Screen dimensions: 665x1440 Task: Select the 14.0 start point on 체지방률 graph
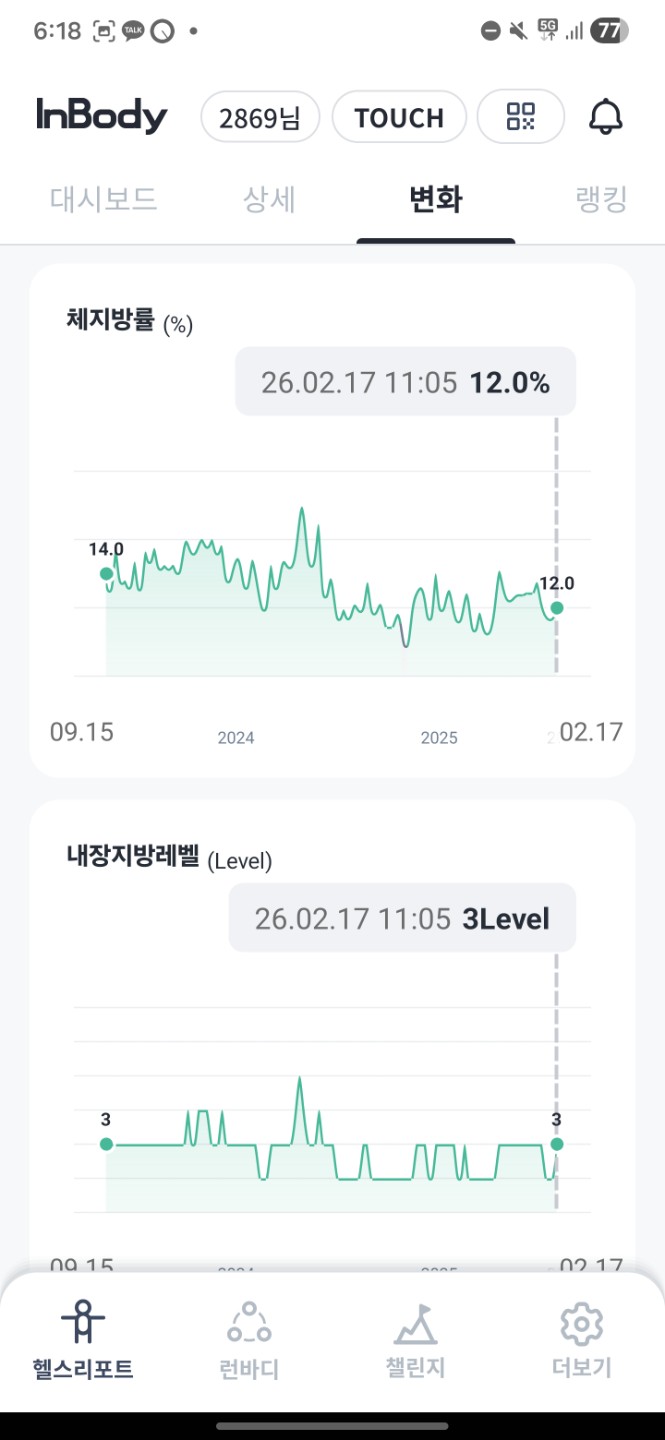[x=106, y=573]
